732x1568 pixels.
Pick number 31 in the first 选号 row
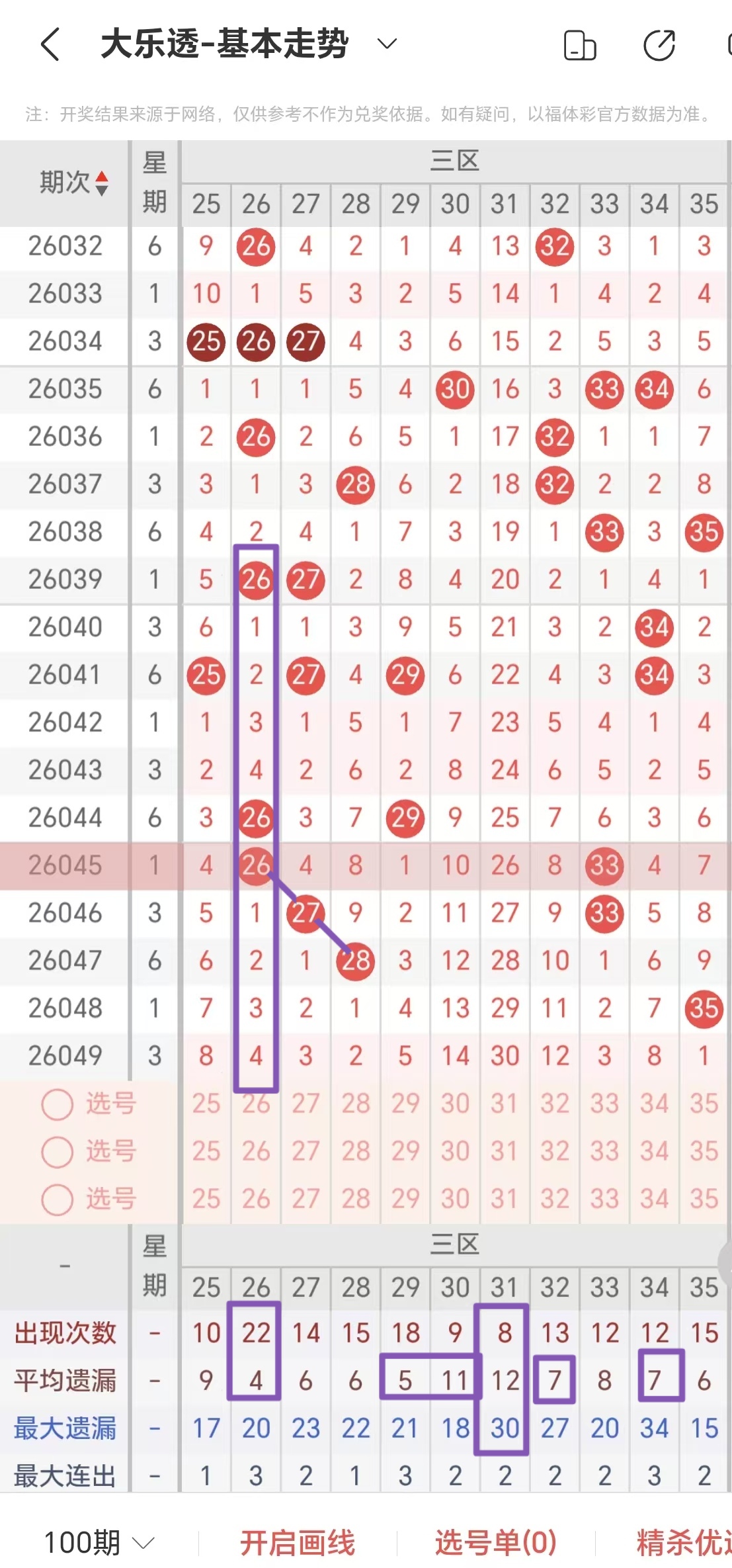pos(505,1103)
